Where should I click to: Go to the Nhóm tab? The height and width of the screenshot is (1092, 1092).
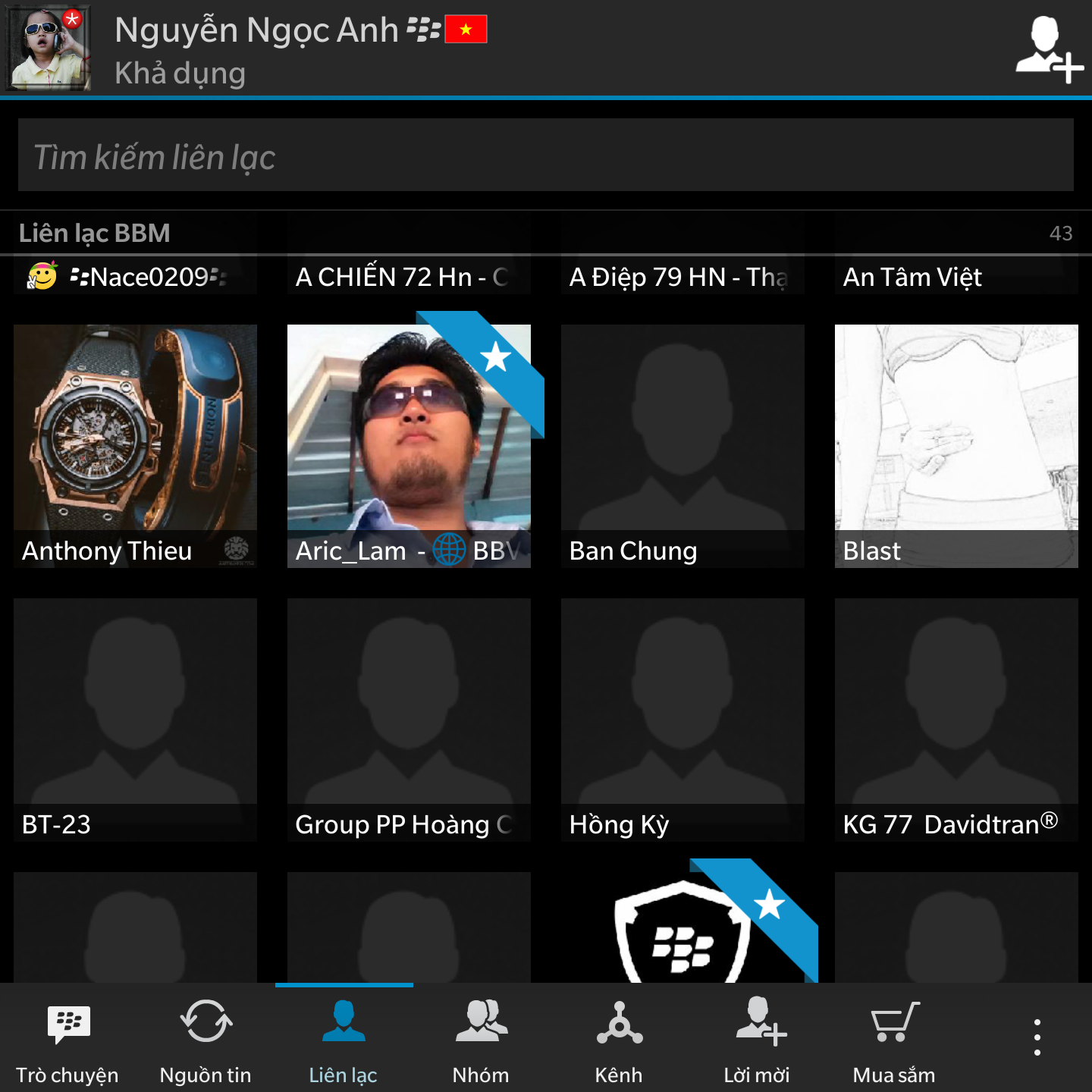tap(481, 1040)
